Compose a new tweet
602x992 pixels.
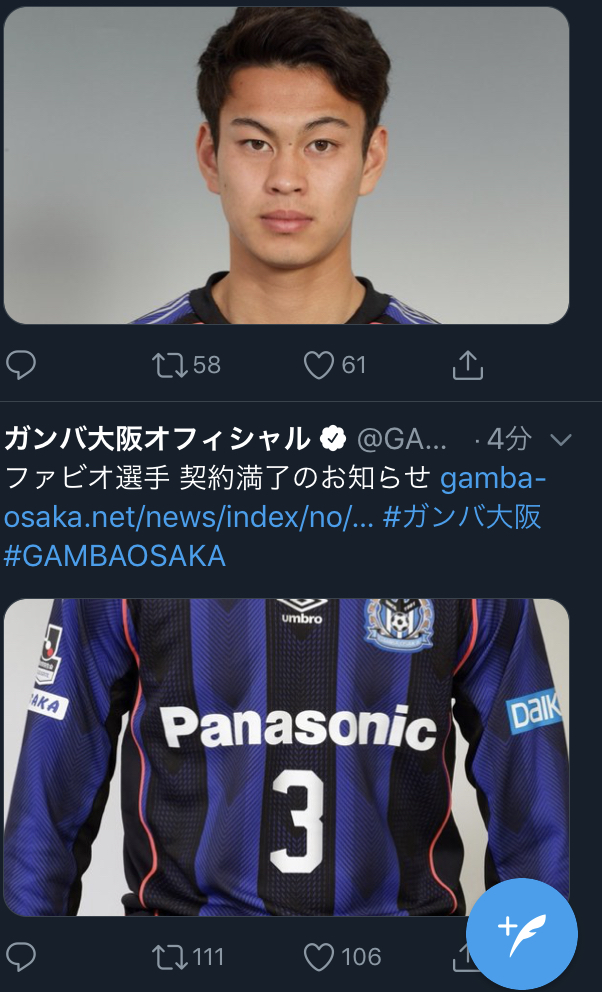[x=521, y=934]
